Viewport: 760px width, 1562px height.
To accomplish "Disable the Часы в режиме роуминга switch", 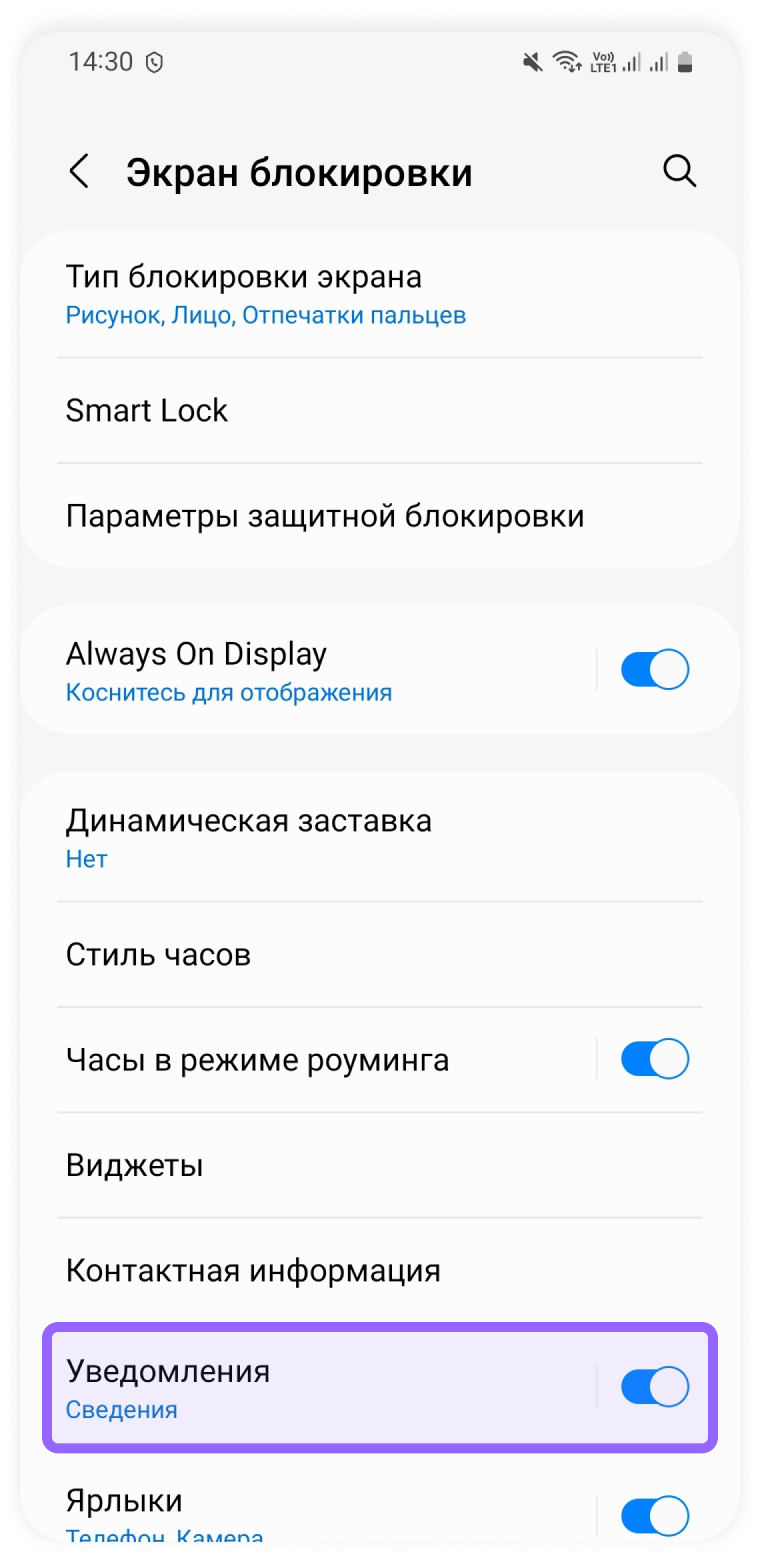I will tap(655, 1059).
